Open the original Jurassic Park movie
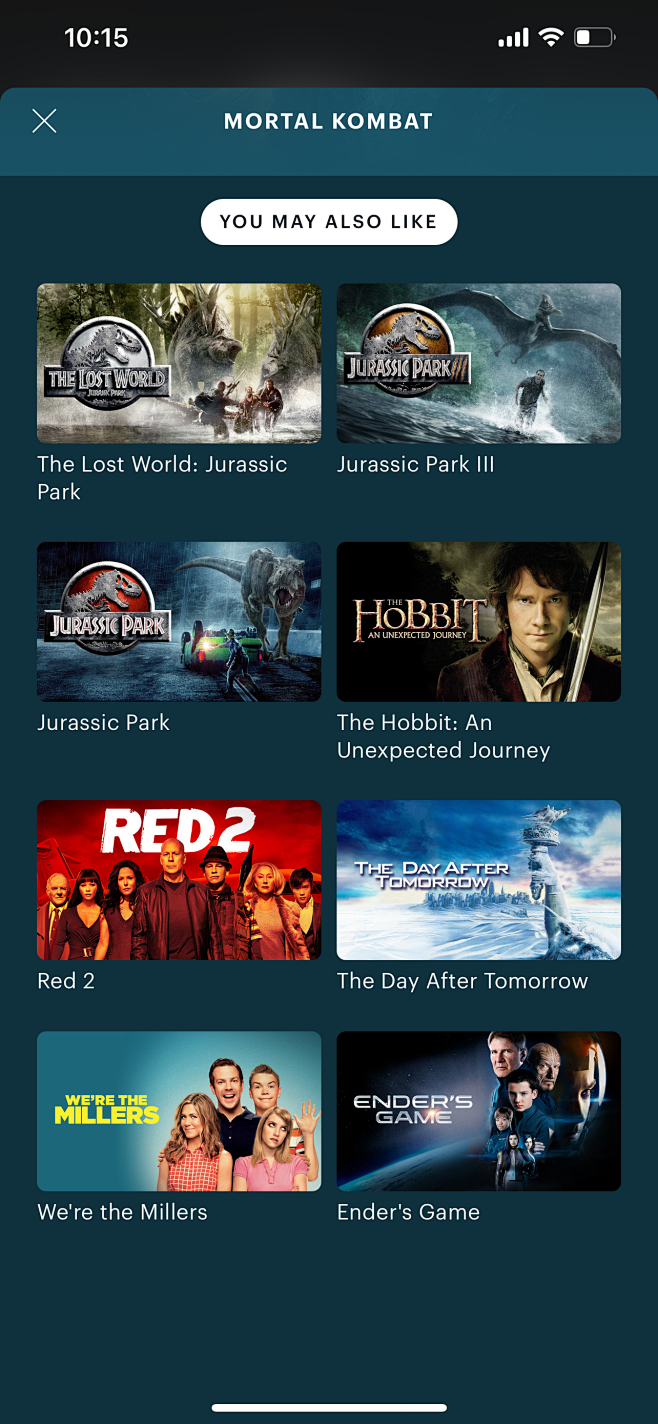658x1424 pixels. (x=179, y=621)
